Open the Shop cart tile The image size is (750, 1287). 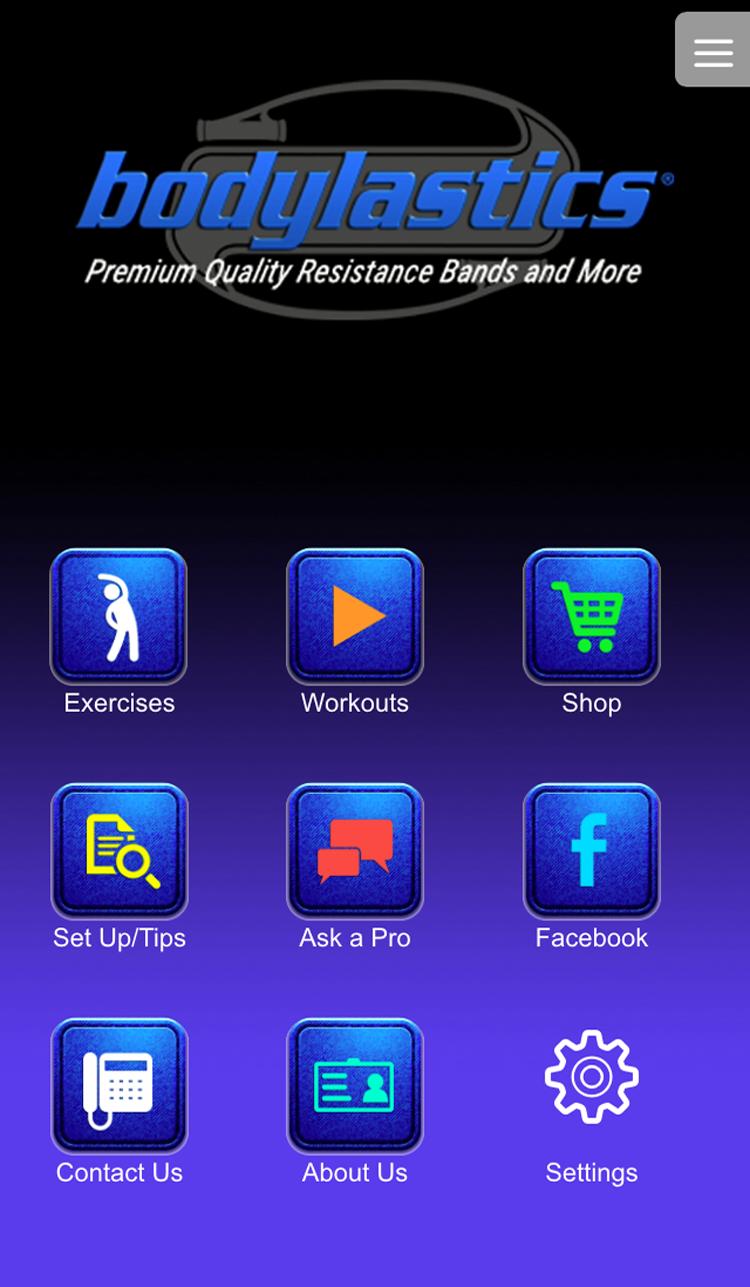click(591, 616)
